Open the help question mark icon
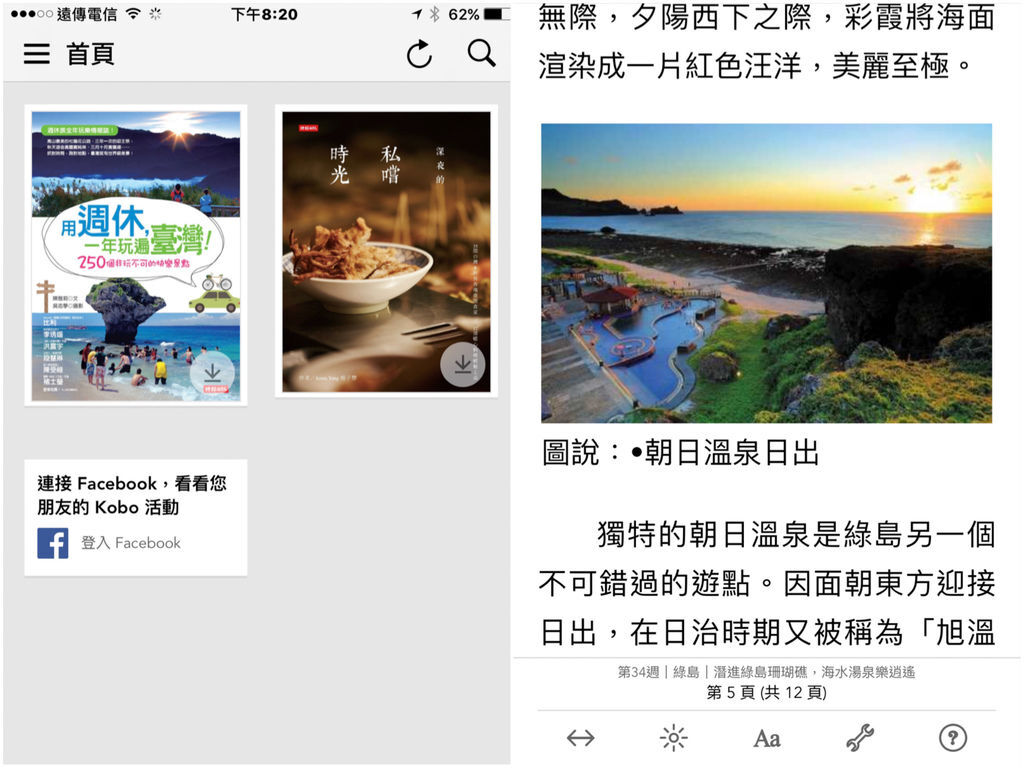Screen dimensions: 1024x768 [x=953, y=739]
